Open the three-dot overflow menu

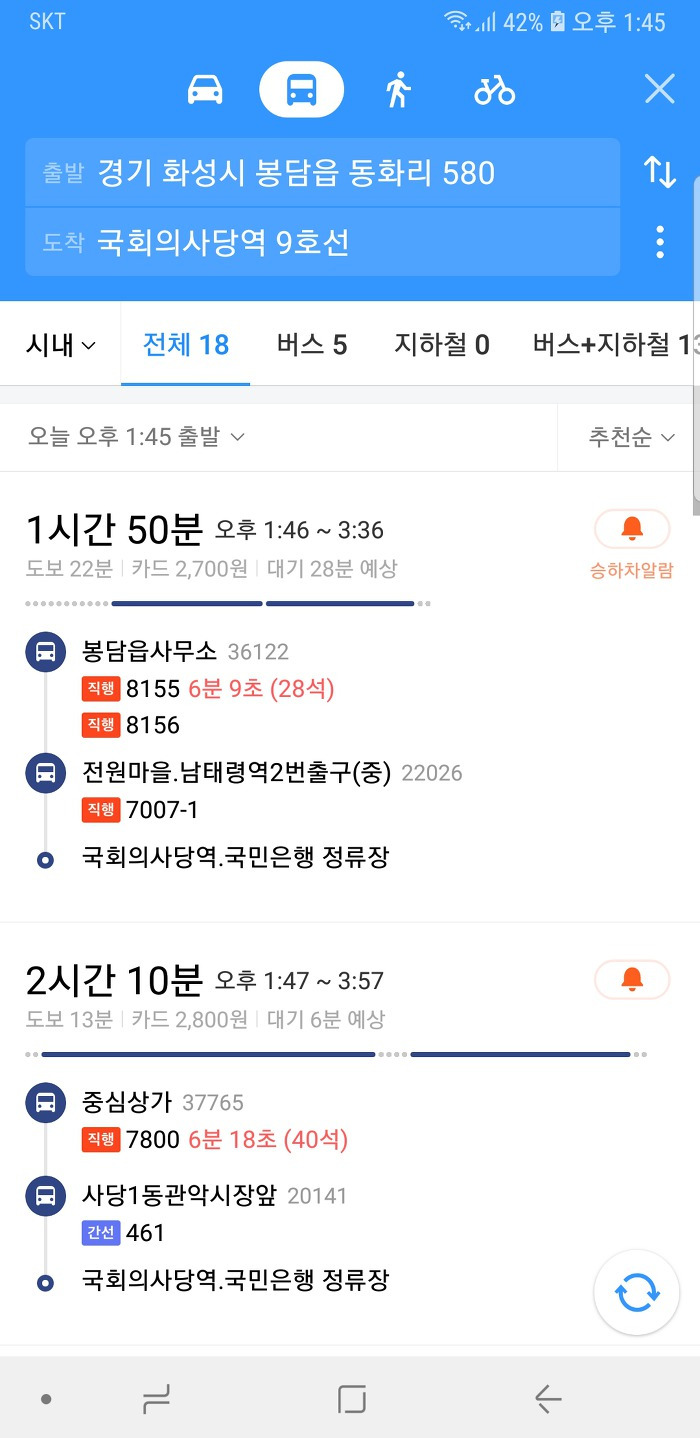pos(660,242)
